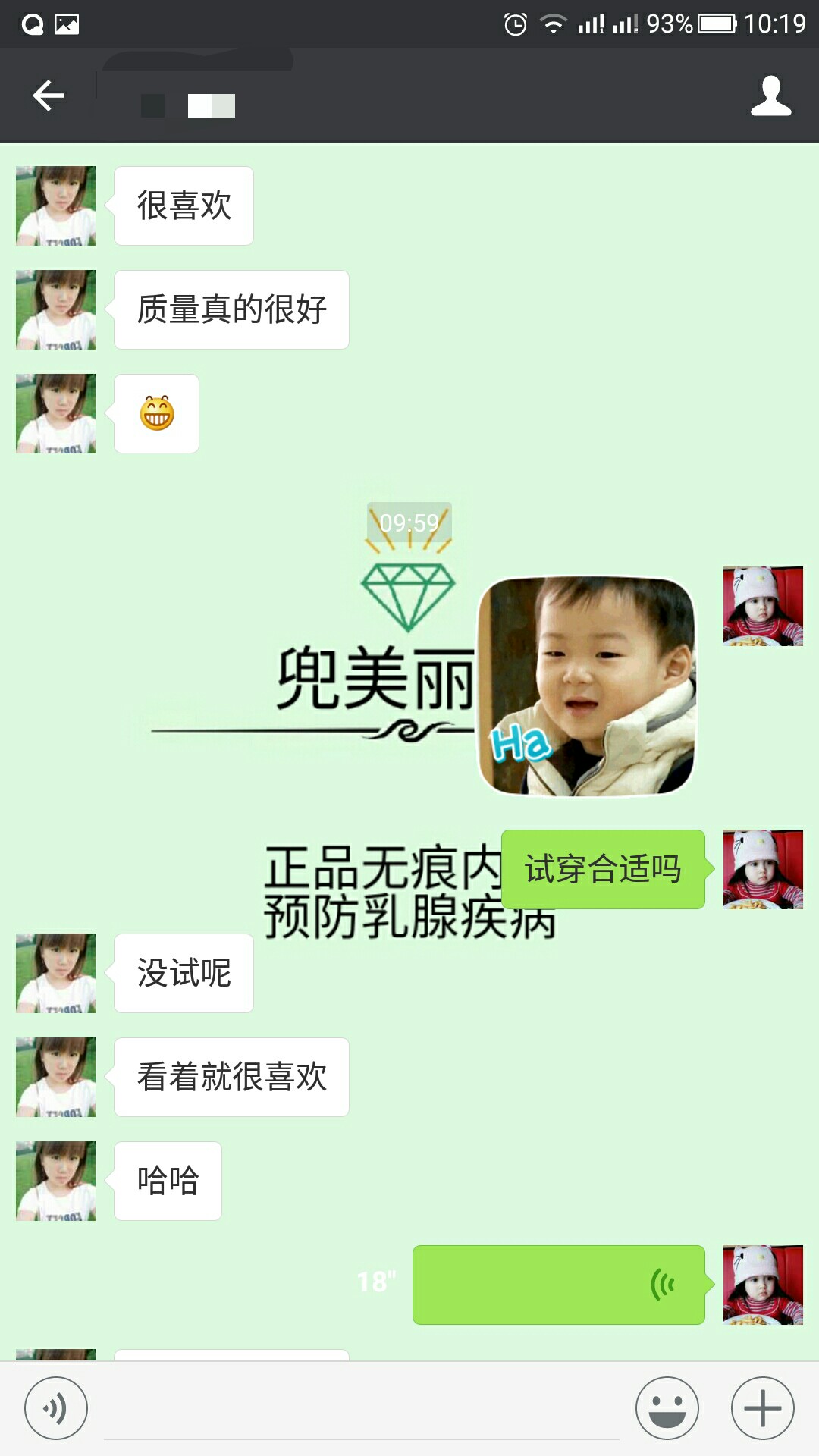
Task: Open the Ha baby sticker
Action: (x=586, y=686)
